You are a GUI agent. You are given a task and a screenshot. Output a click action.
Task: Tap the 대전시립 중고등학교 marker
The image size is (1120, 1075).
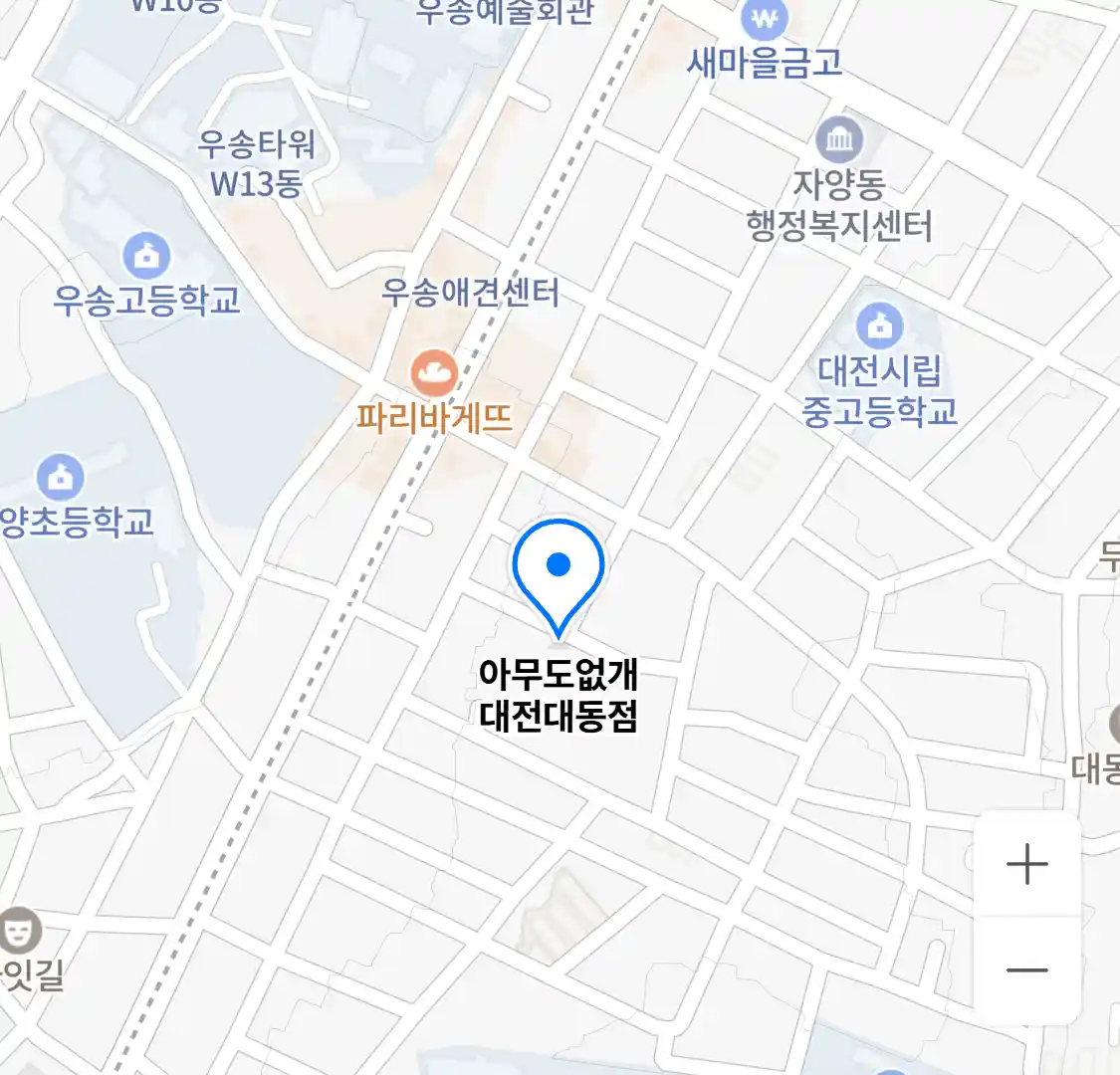[879, 325]
